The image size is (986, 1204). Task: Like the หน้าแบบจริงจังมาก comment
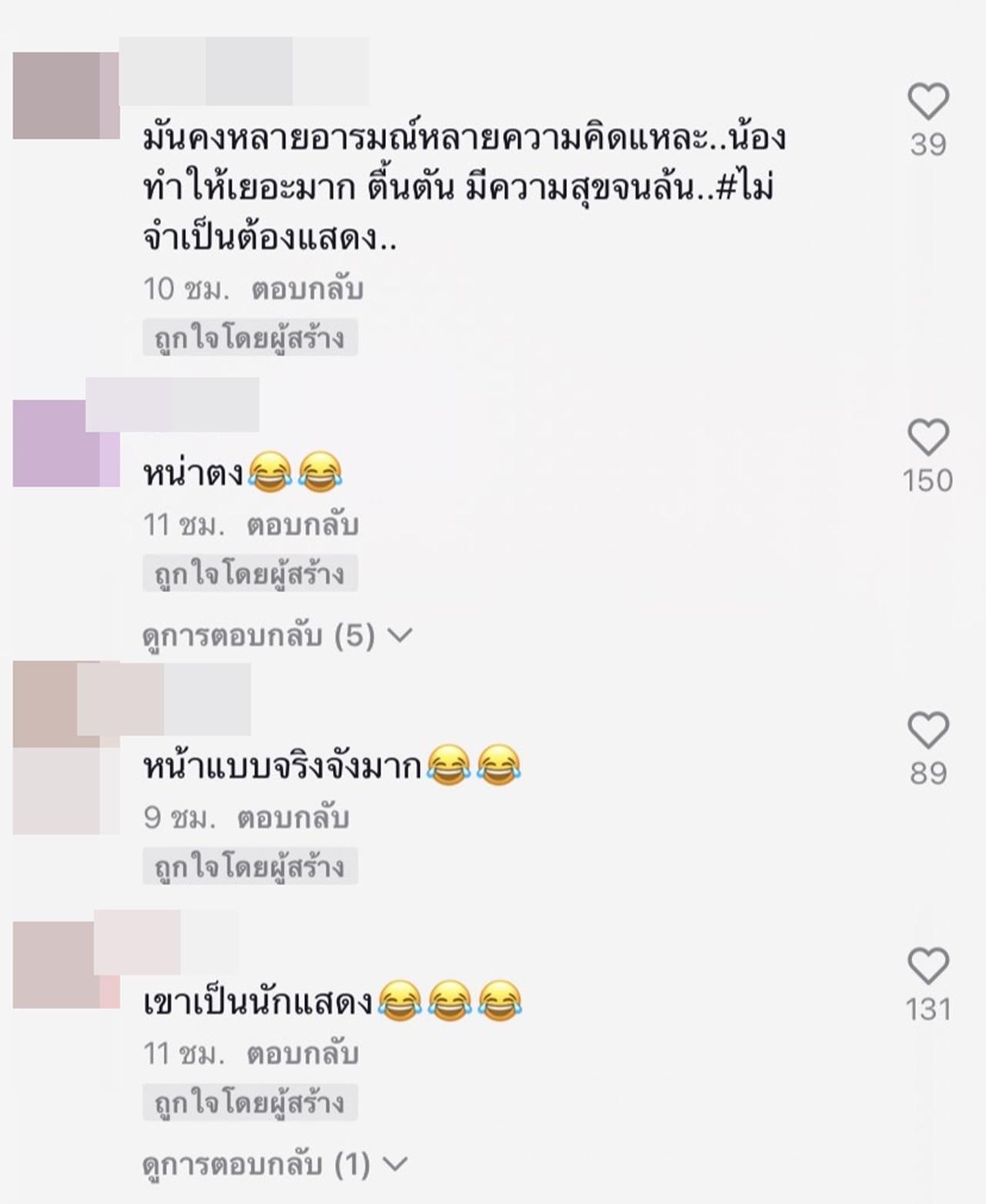[x=927, y=729]
